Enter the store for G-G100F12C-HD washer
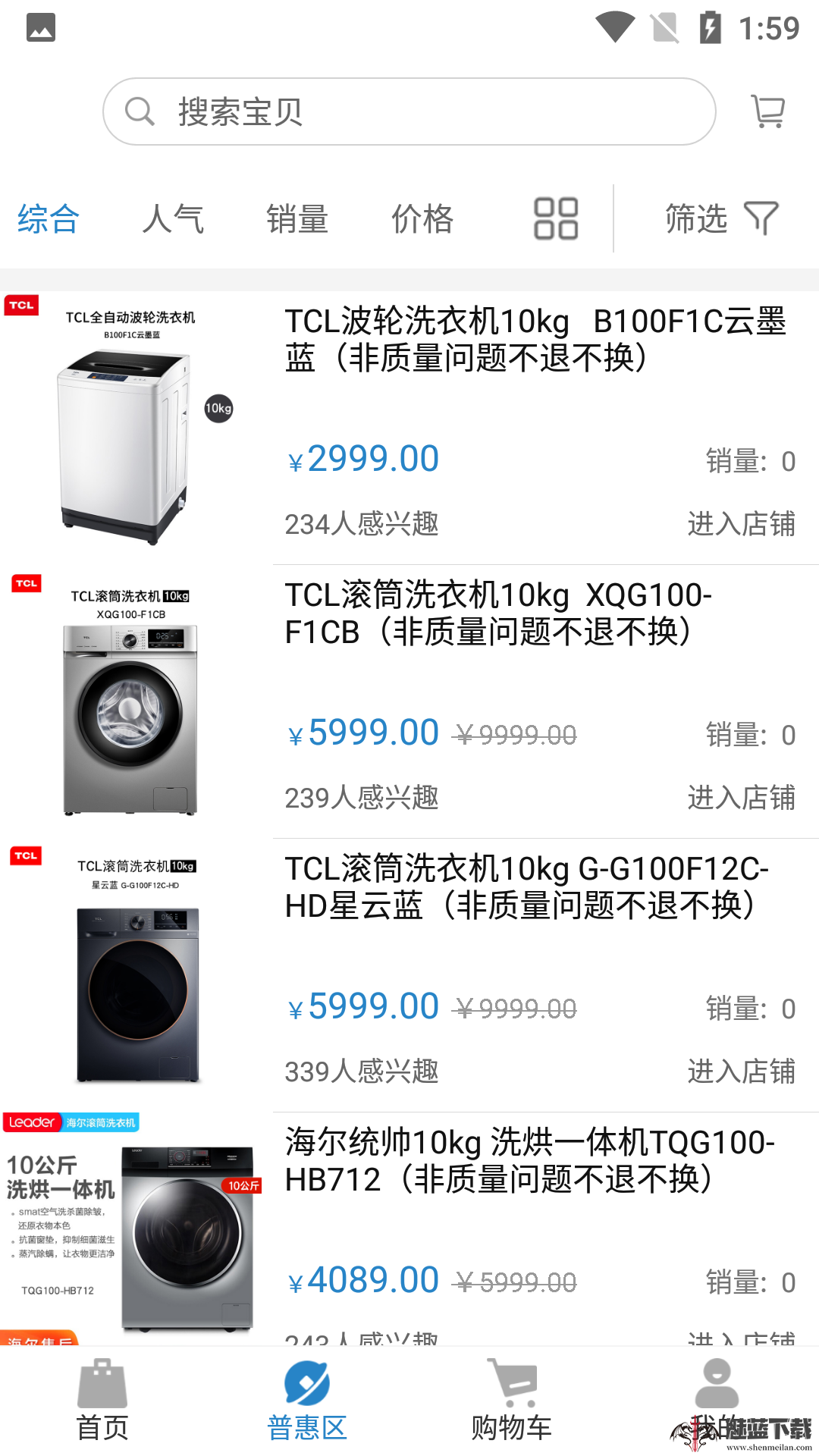The height and width of the screenshot is (1456, 819). tap(741, 1072)
